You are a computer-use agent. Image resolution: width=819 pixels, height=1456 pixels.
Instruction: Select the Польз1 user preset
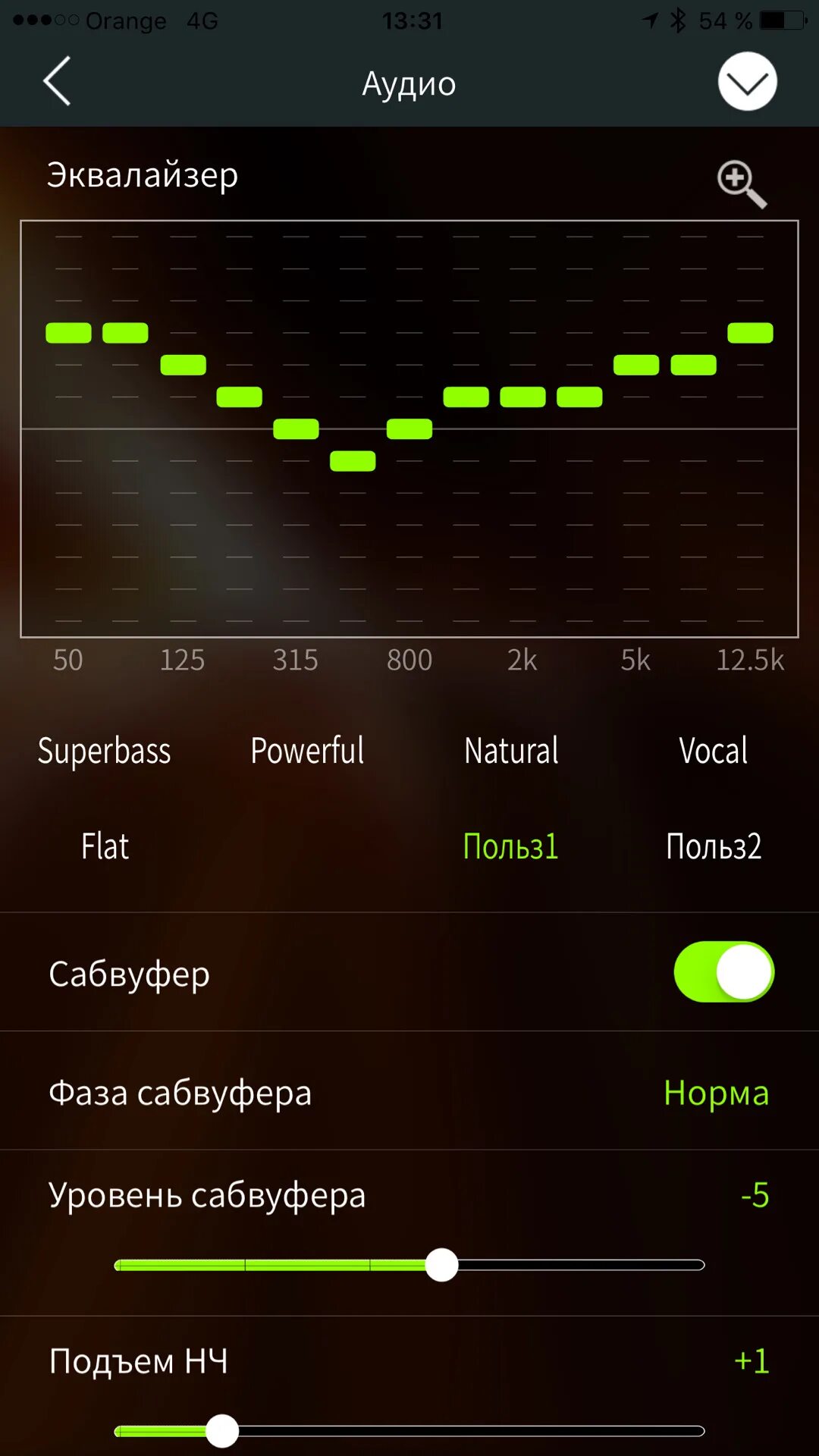pos(510,846)
